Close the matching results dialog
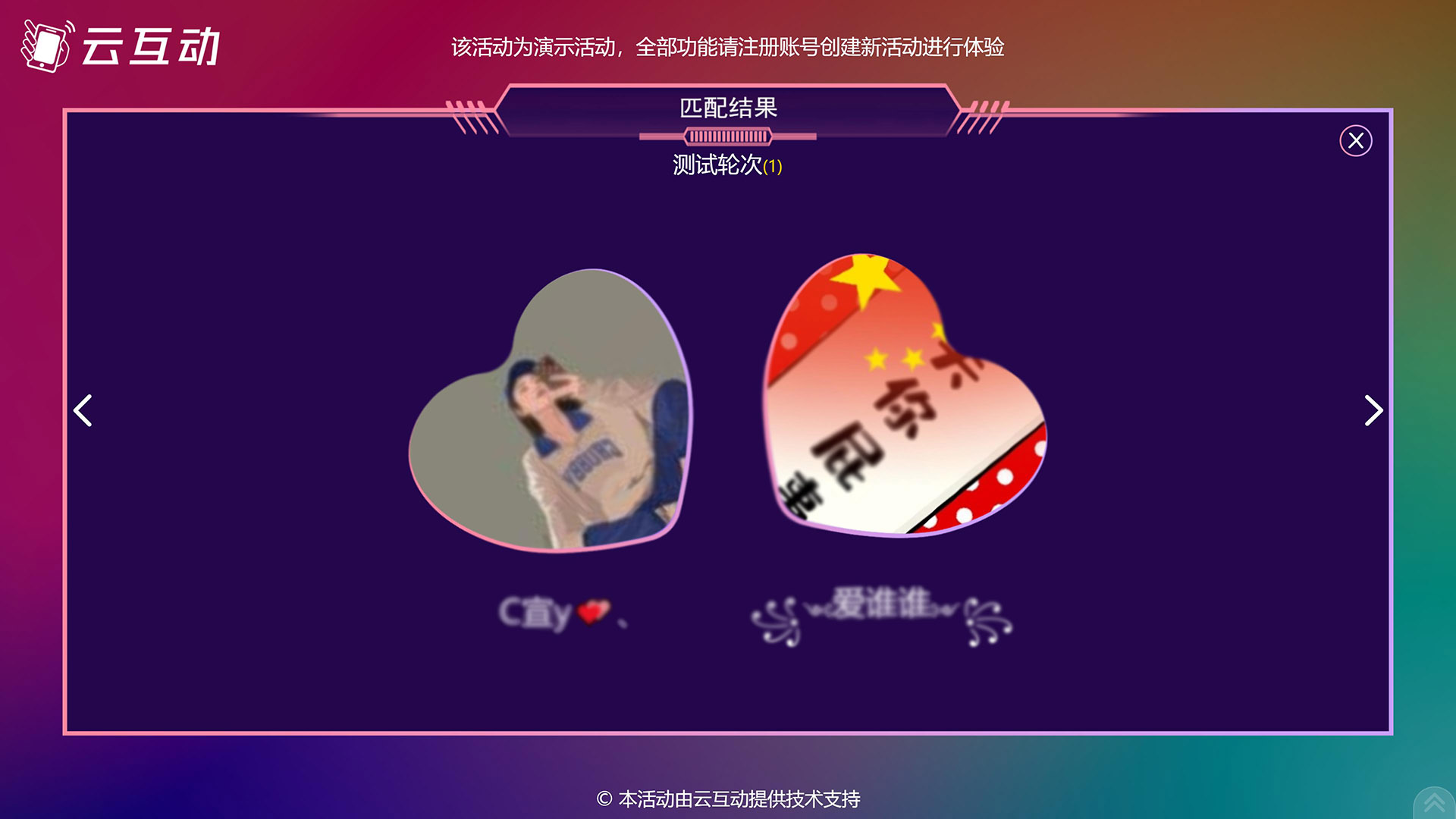 tap(1355, 141)
